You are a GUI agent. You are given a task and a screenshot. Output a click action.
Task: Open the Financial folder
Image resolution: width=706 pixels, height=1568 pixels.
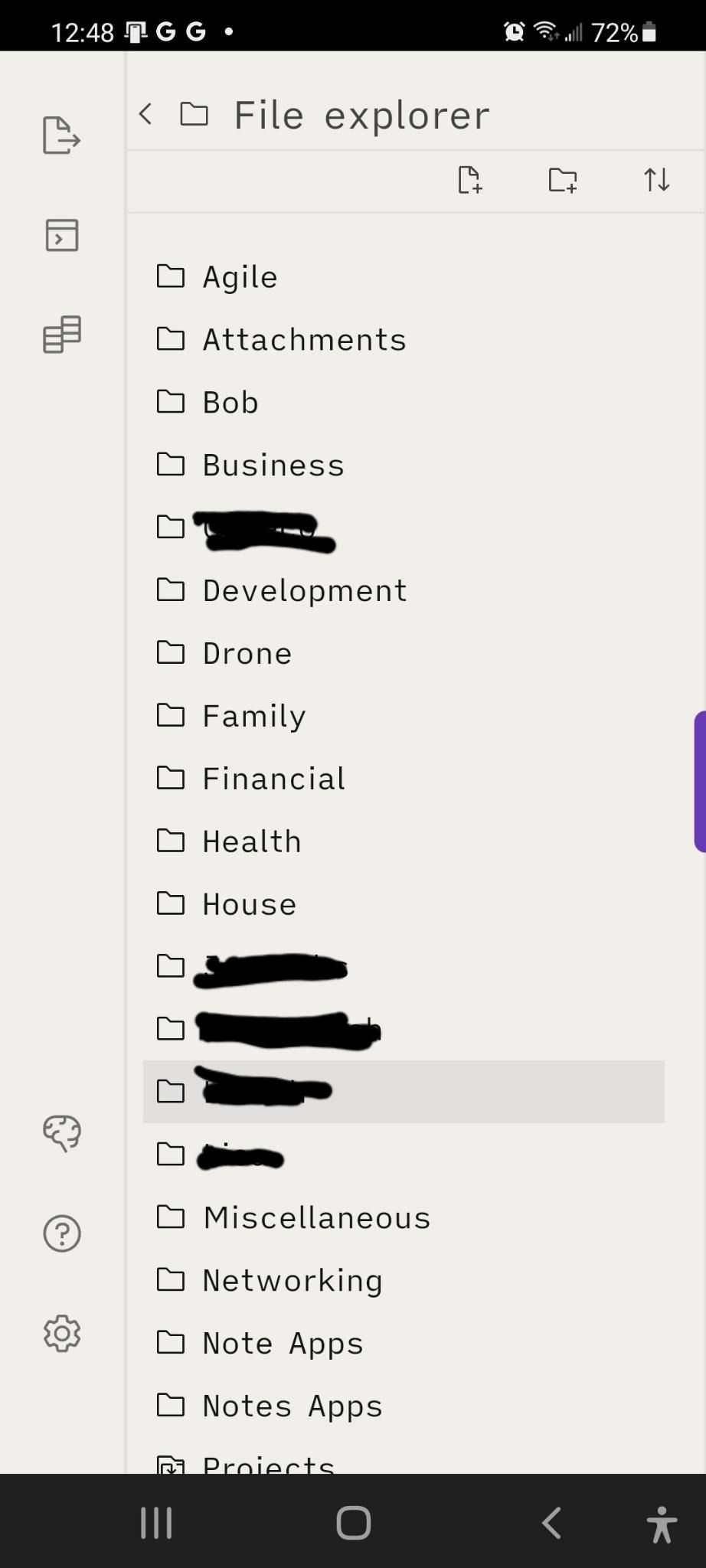coord(404,779)
